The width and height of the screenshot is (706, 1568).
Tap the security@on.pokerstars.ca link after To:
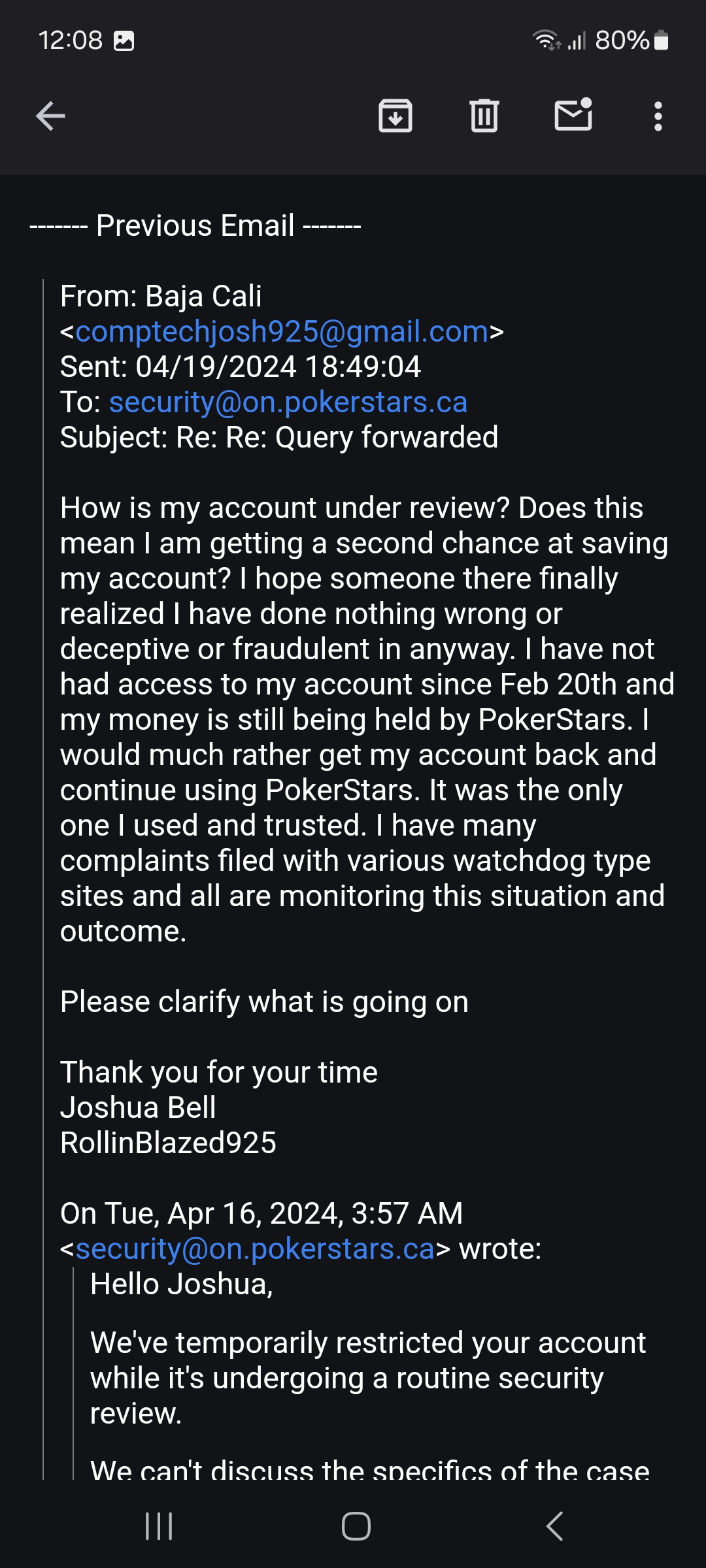click(x=288, y=402)
